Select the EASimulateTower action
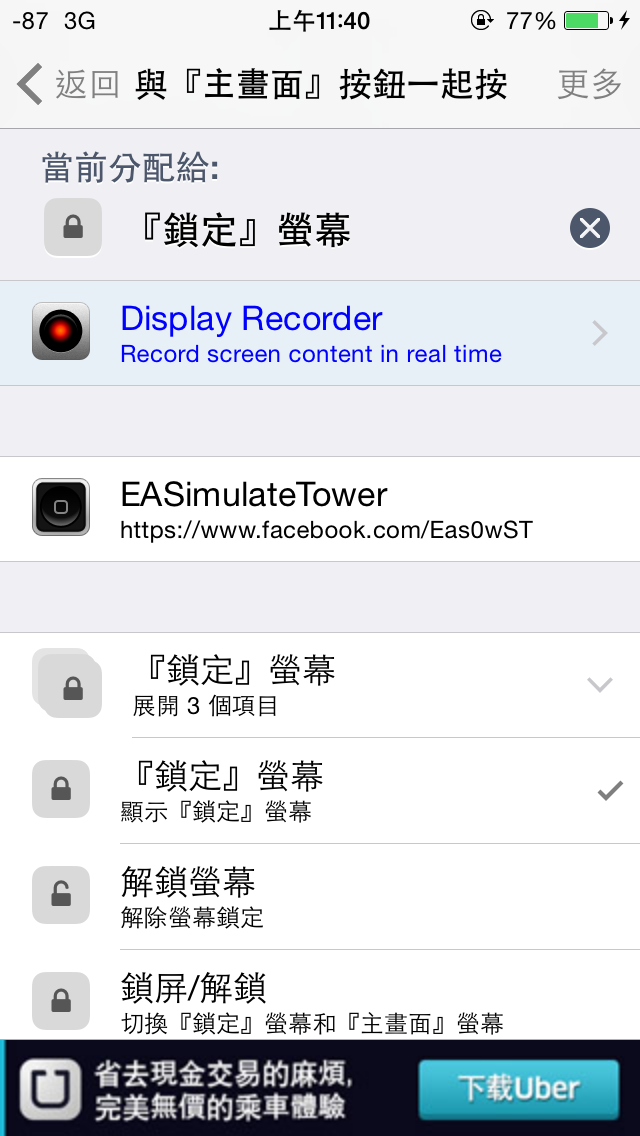The height and width of the screenshot is (1136, 640). pos(320,509)
